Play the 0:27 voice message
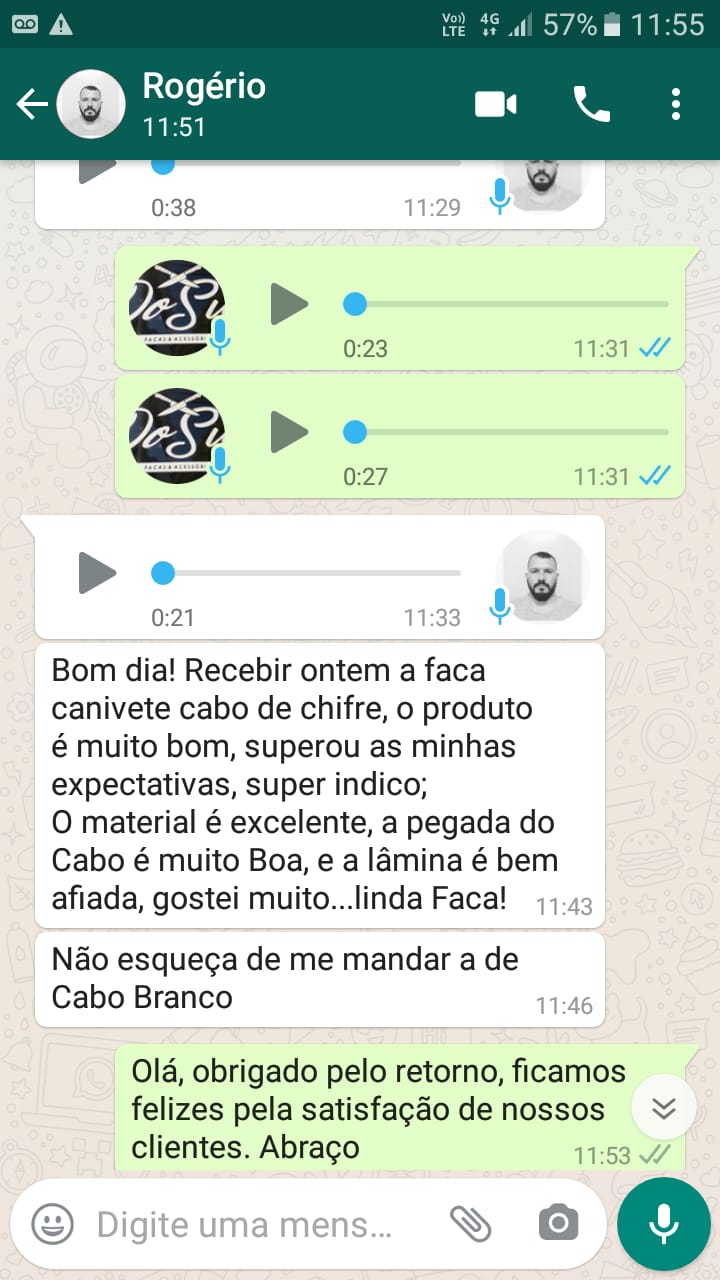720x1280 pixels. [x=289, y=431]
